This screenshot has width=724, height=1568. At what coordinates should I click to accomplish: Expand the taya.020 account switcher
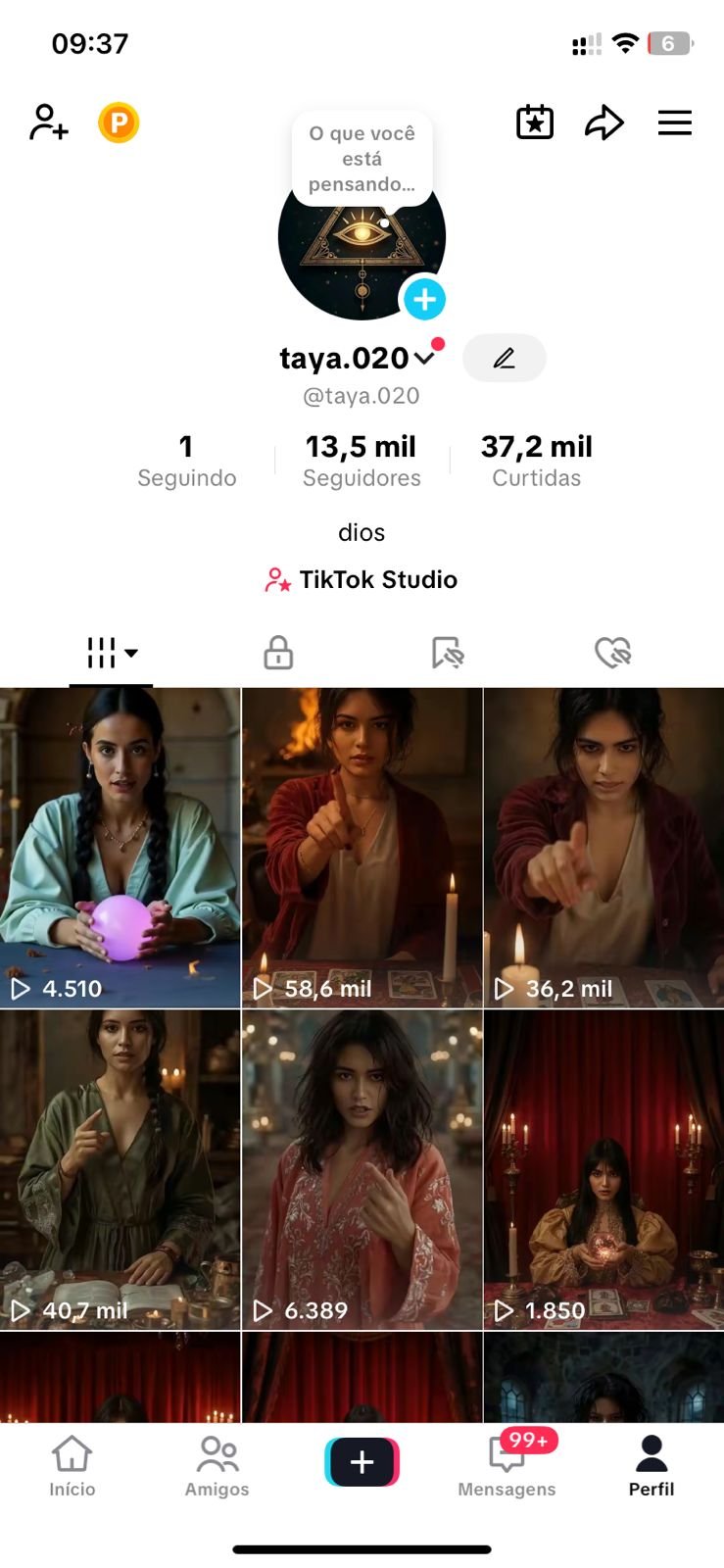pyautogui.click(x=424, y=359)
